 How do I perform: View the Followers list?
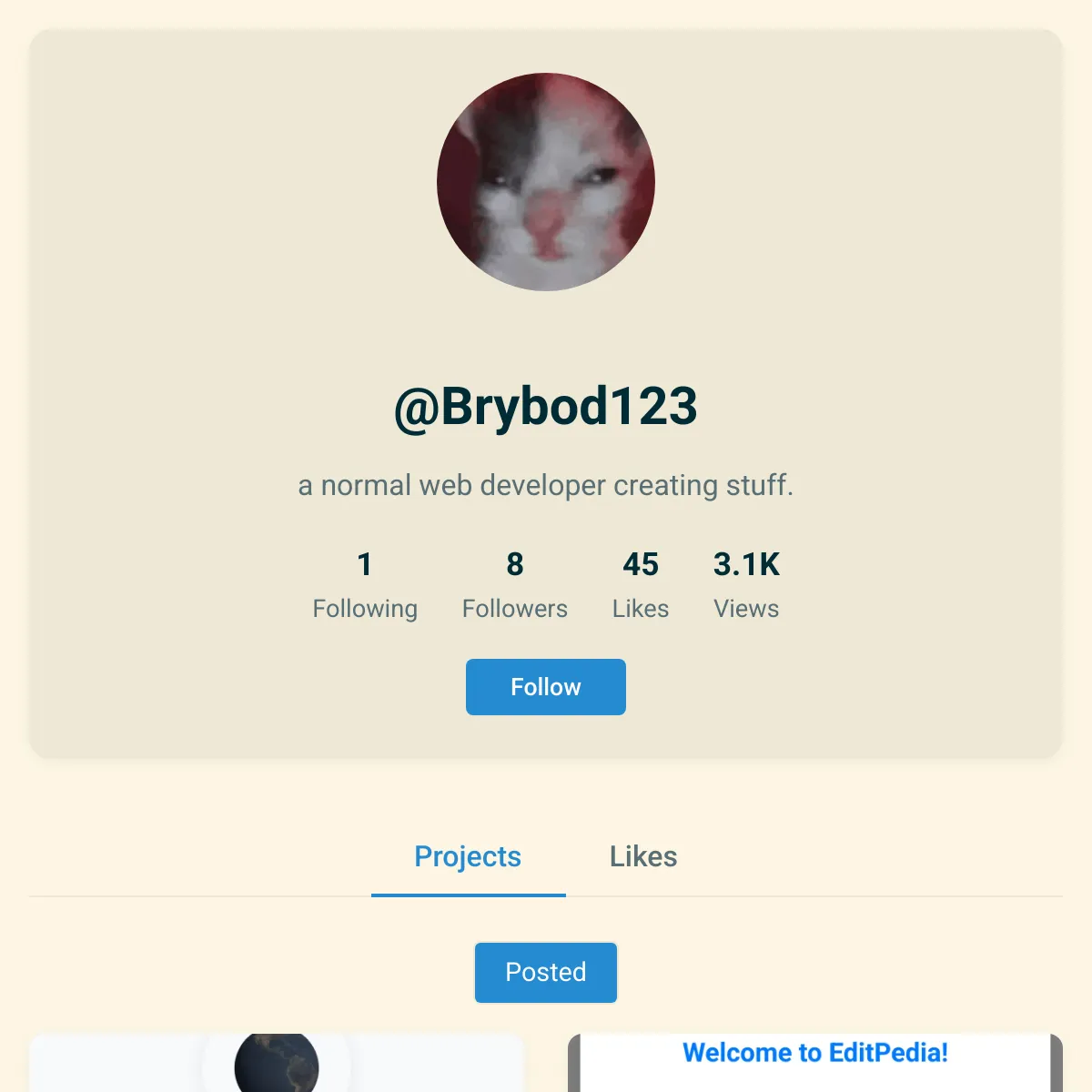click(x=514, y=585)
